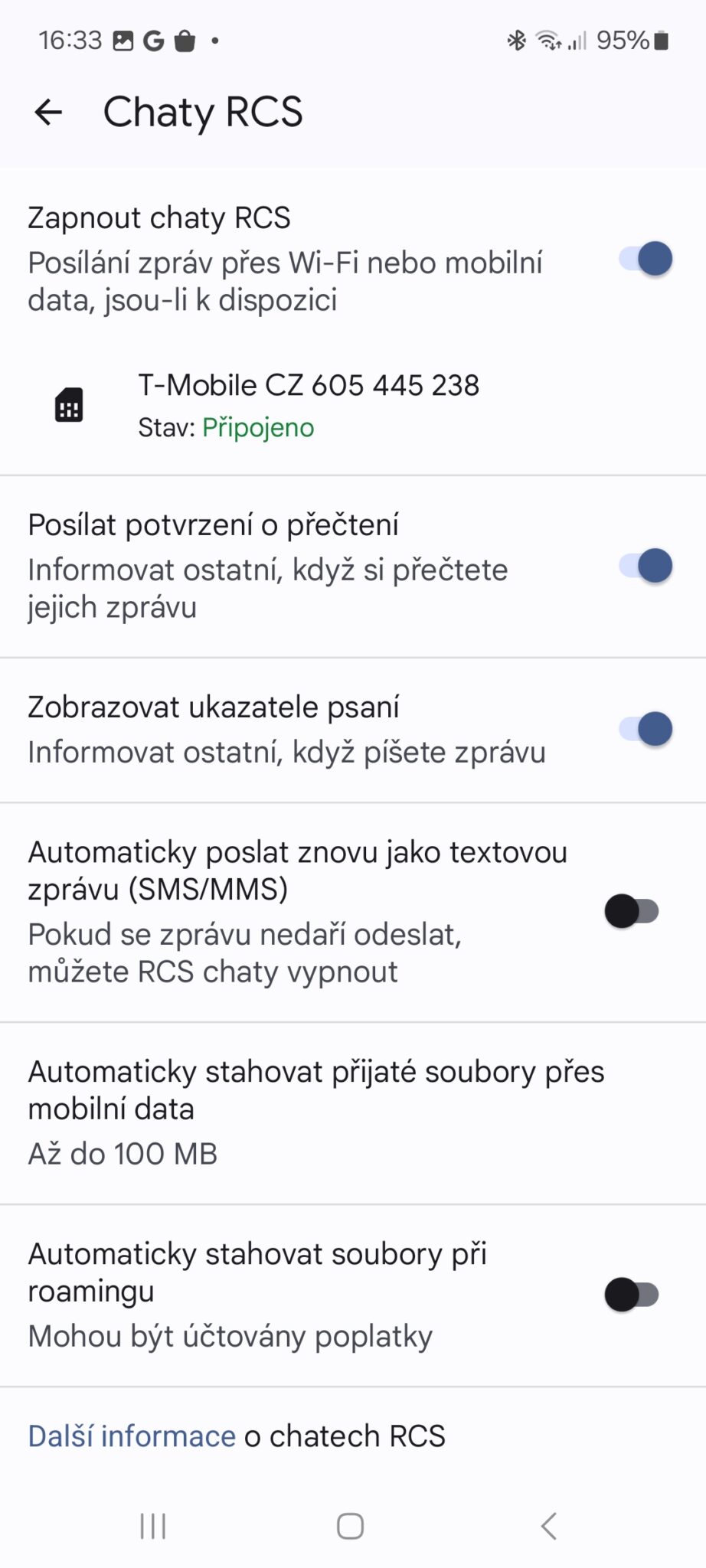Open the Další informace link
The image size is (706, 1568).
click(x=129, y=1436)
